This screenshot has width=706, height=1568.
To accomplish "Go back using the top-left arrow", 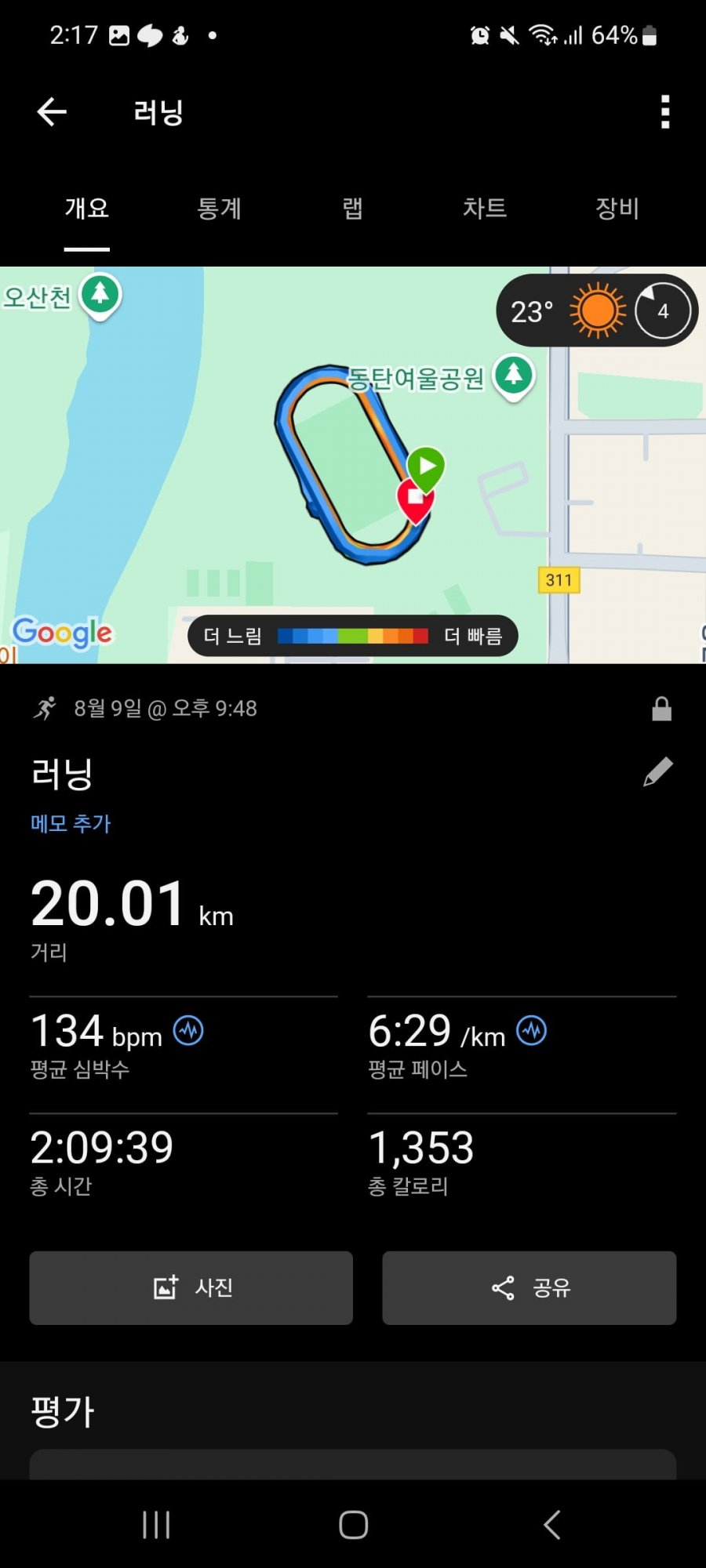I will point(52,112).
